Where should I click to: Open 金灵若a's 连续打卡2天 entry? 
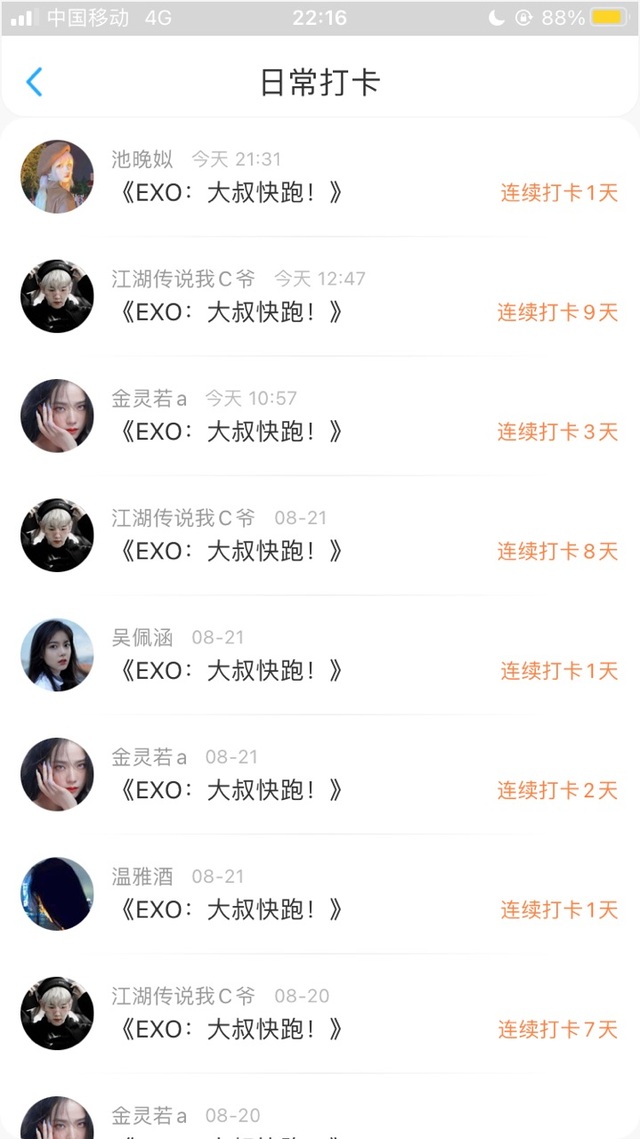pos(320,774)
